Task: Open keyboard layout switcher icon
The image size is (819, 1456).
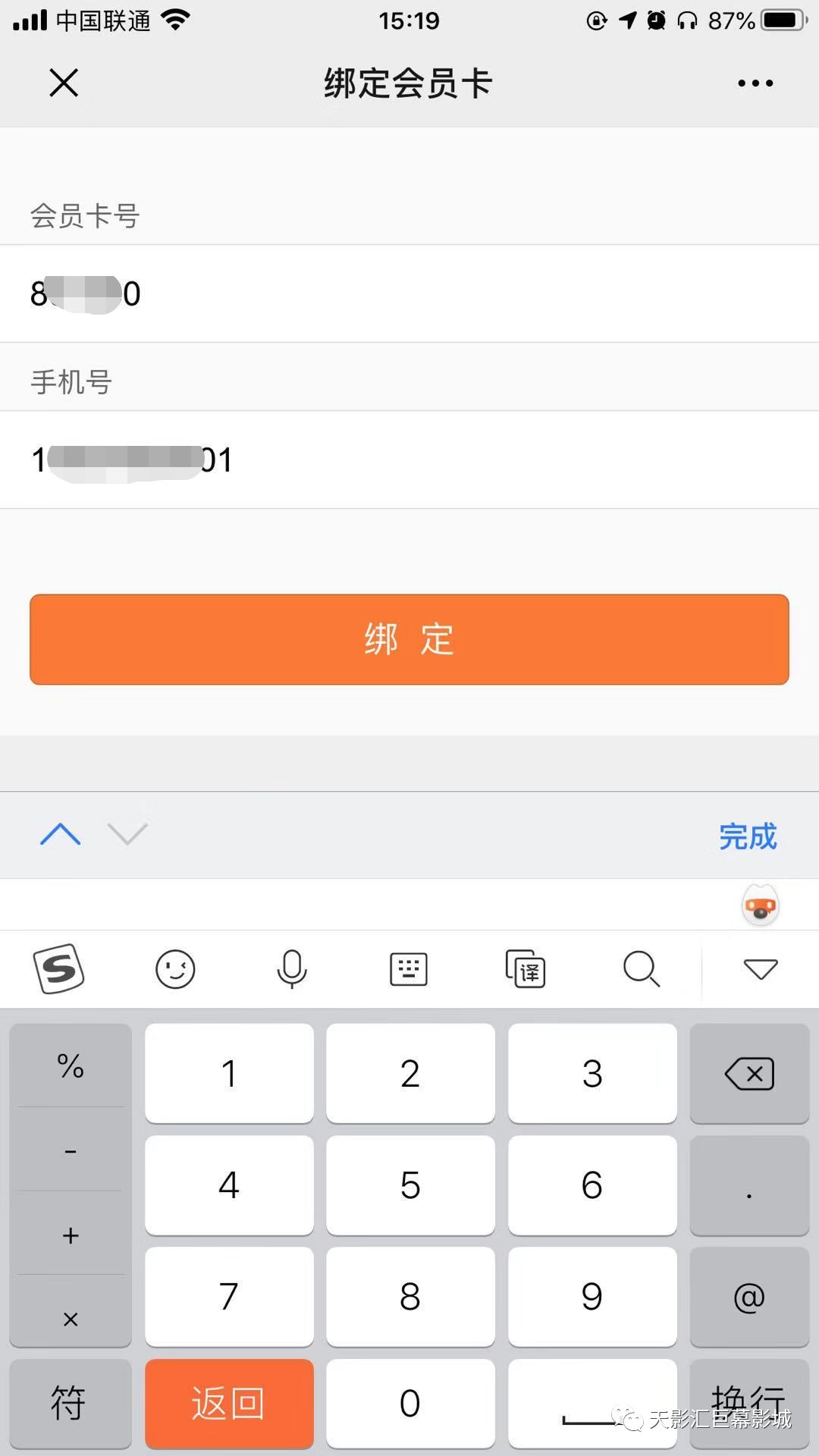Action: (408, 969)
